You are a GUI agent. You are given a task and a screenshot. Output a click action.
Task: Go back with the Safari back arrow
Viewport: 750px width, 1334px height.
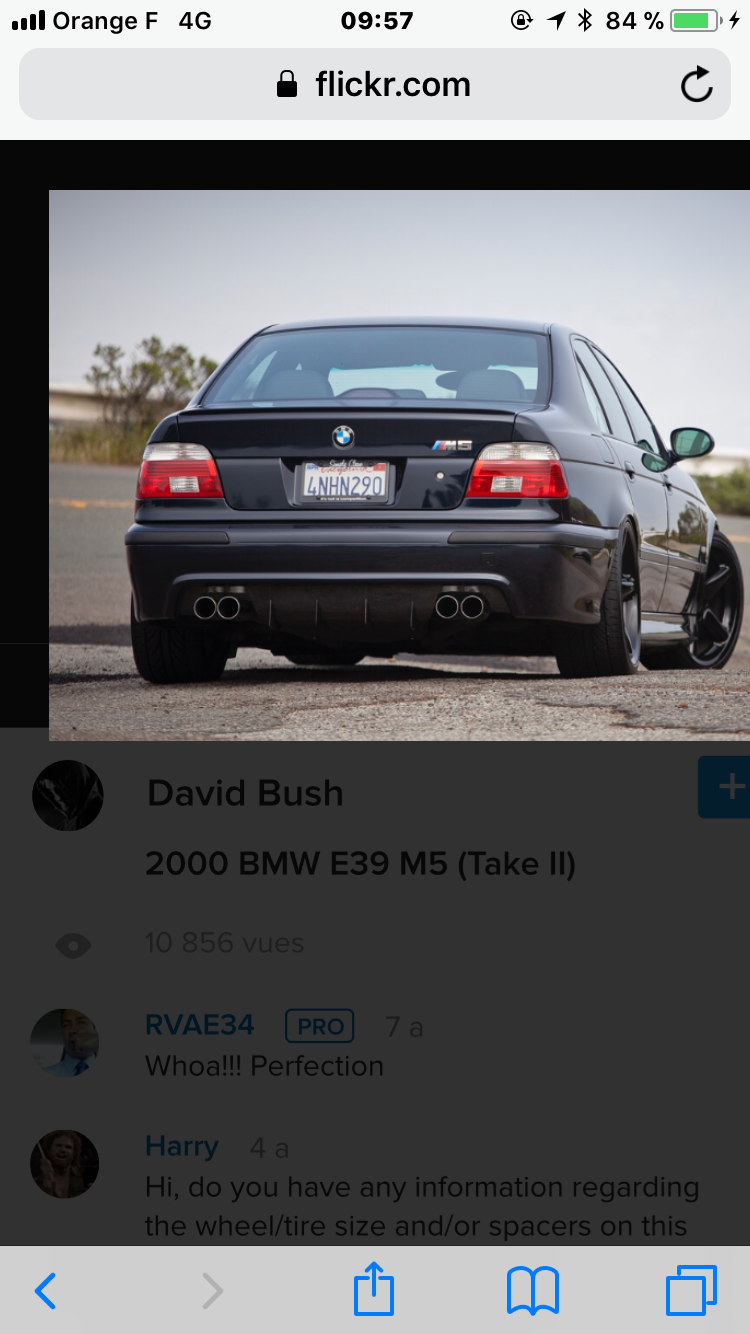click(x=45, y=1291)
